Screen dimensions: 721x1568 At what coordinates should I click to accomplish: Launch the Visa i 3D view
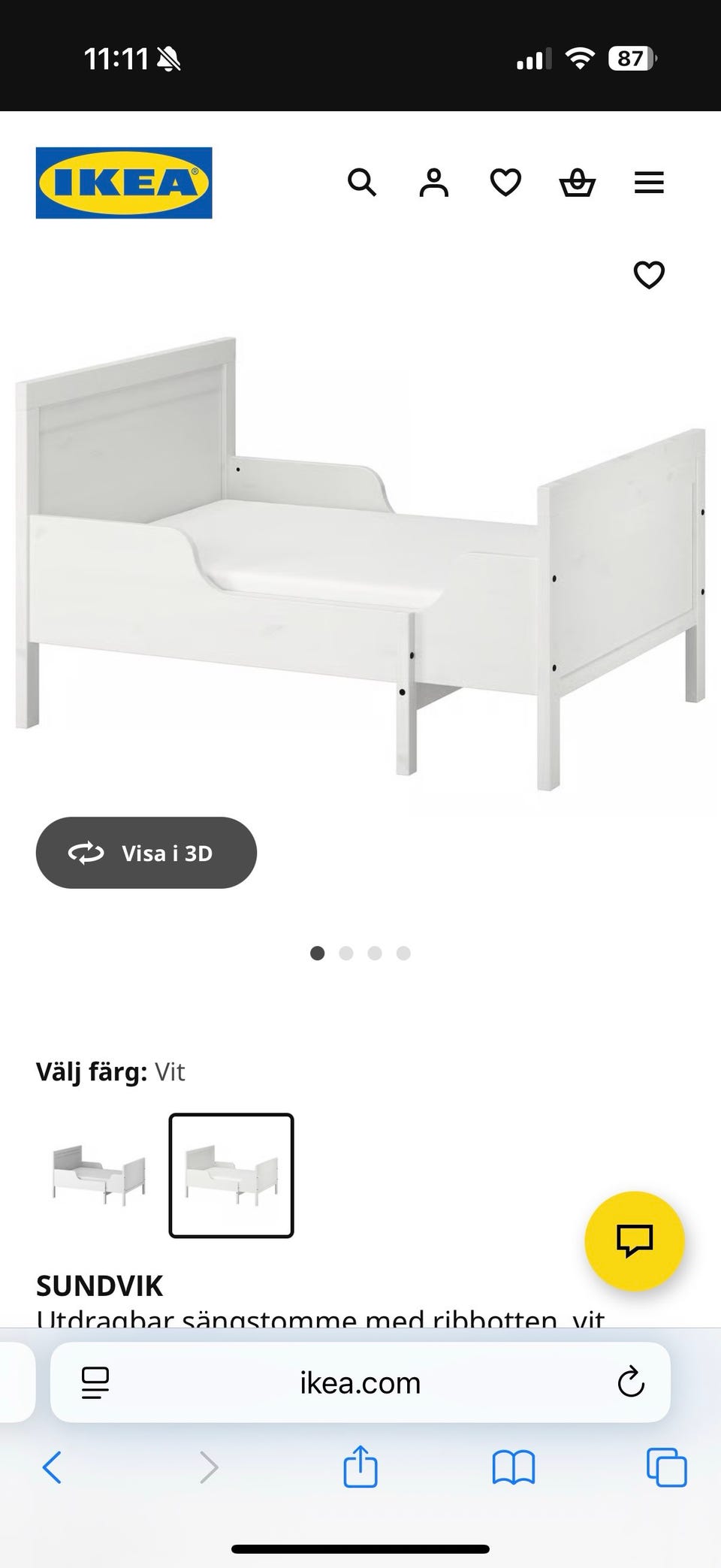tap(146, 853)
